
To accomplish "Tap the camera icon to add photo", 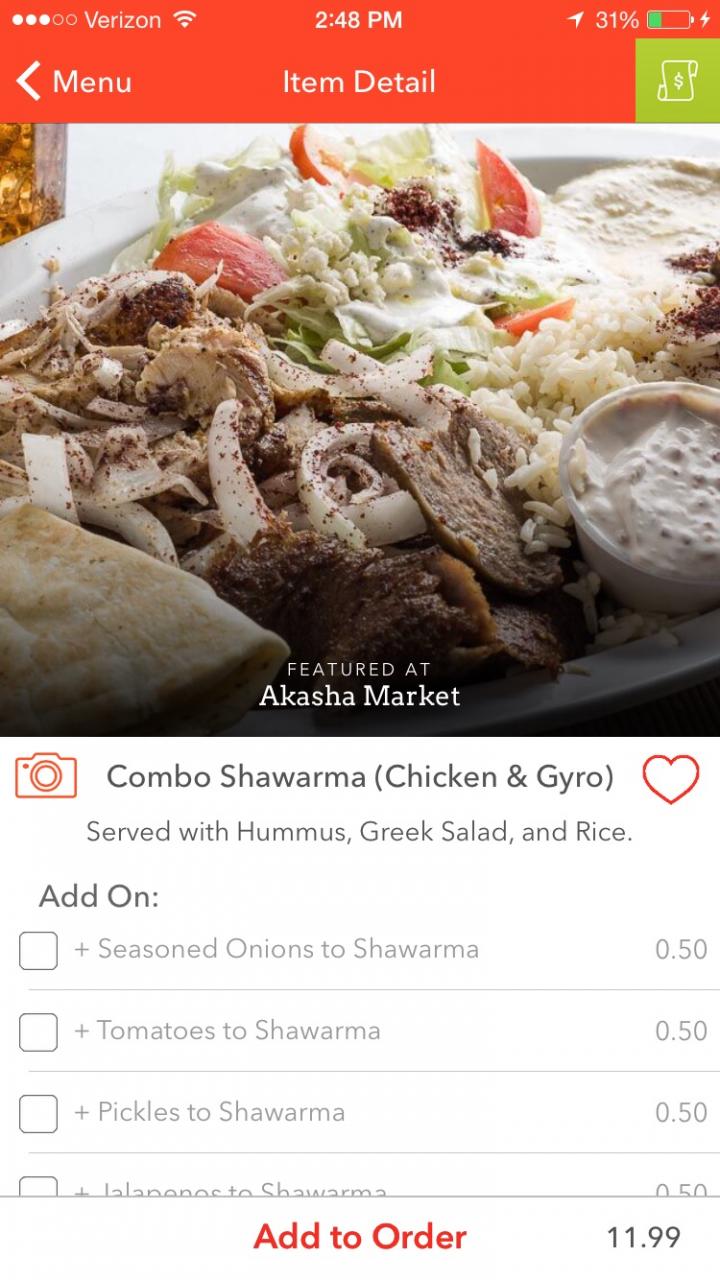I will (46, 777).
